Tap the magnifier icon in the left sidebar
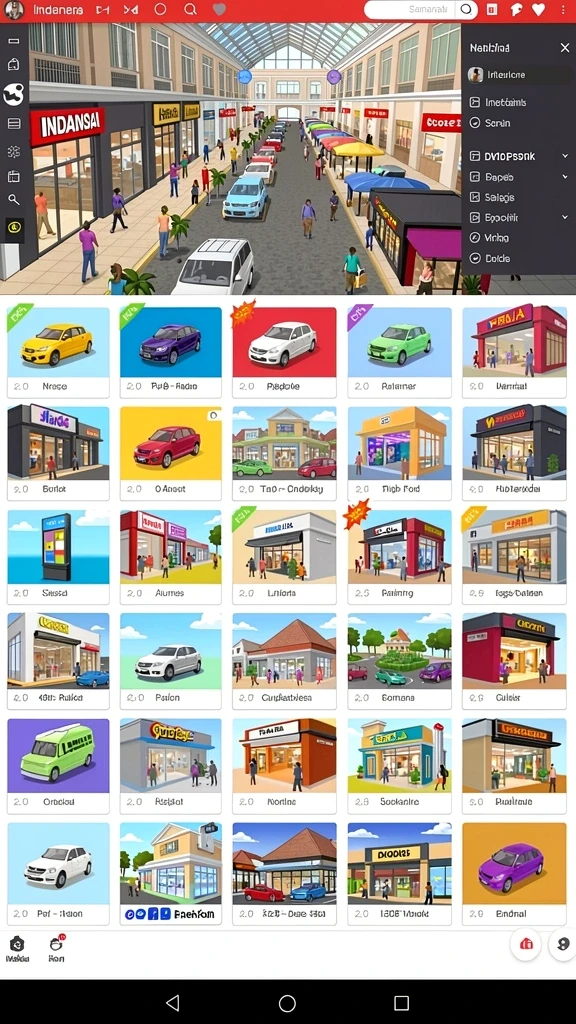Screen dimensions: 576x1024 pyautogui.click(x=14, y=200)
